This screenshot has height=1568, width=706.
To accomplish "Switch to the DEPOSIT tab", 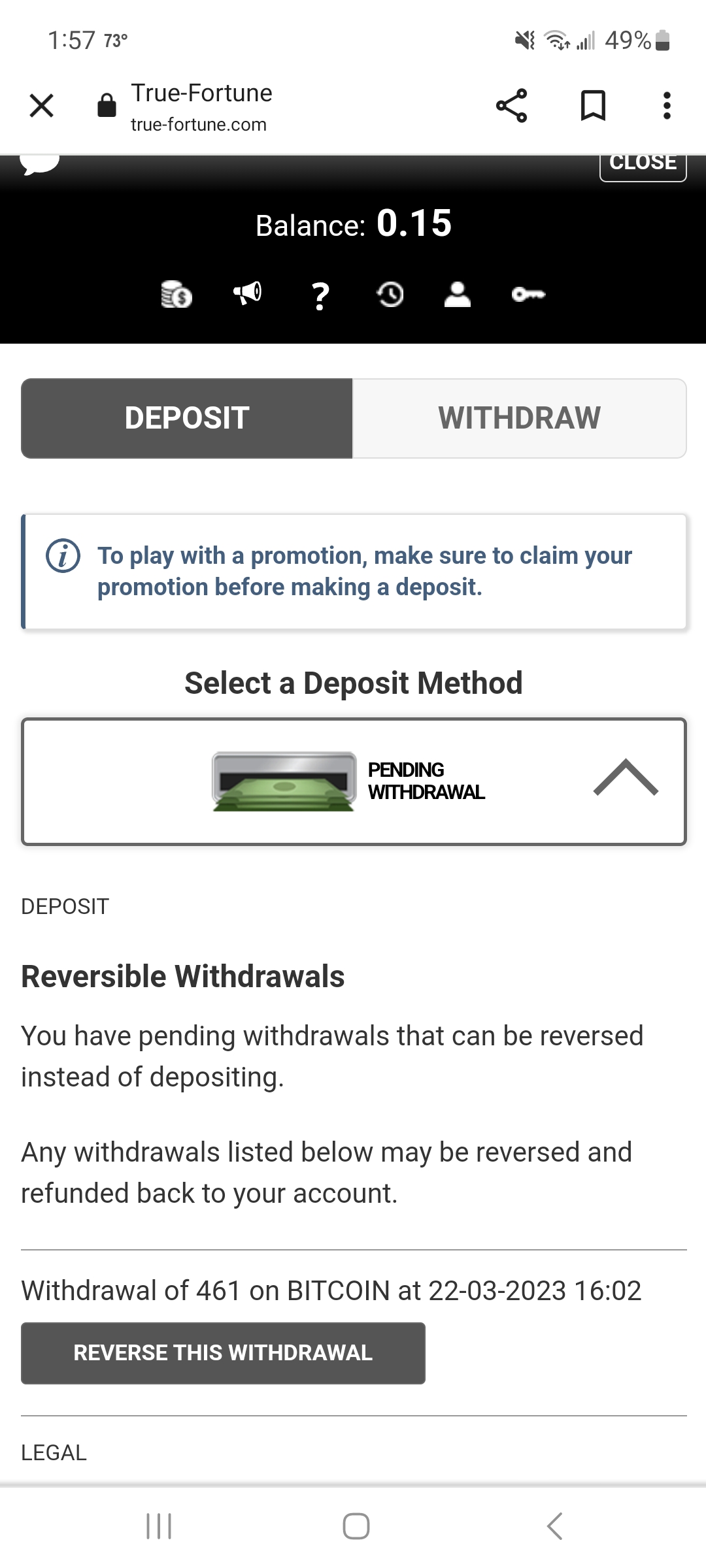I will coord(187,418).
